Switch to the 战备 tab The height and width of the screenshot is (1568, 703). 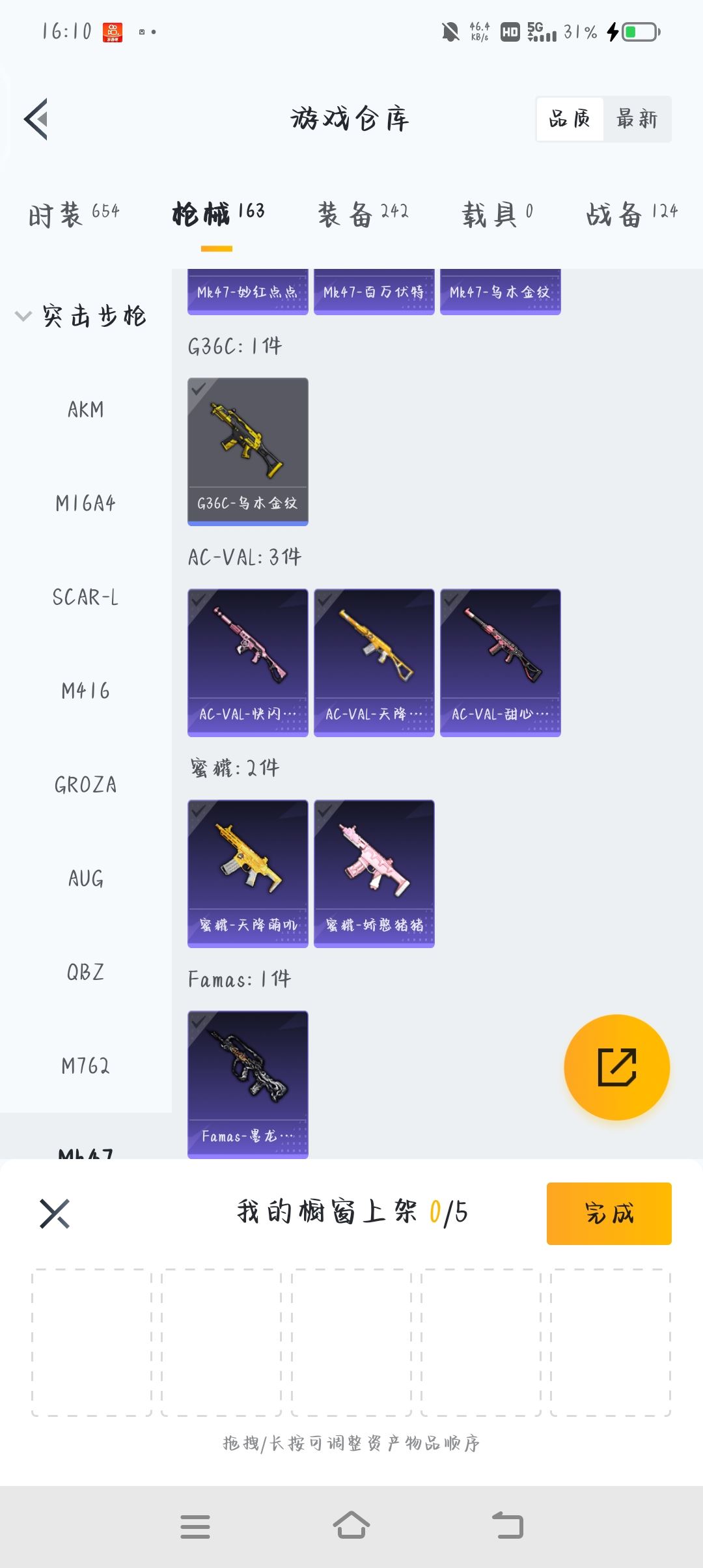coord(631,214)
